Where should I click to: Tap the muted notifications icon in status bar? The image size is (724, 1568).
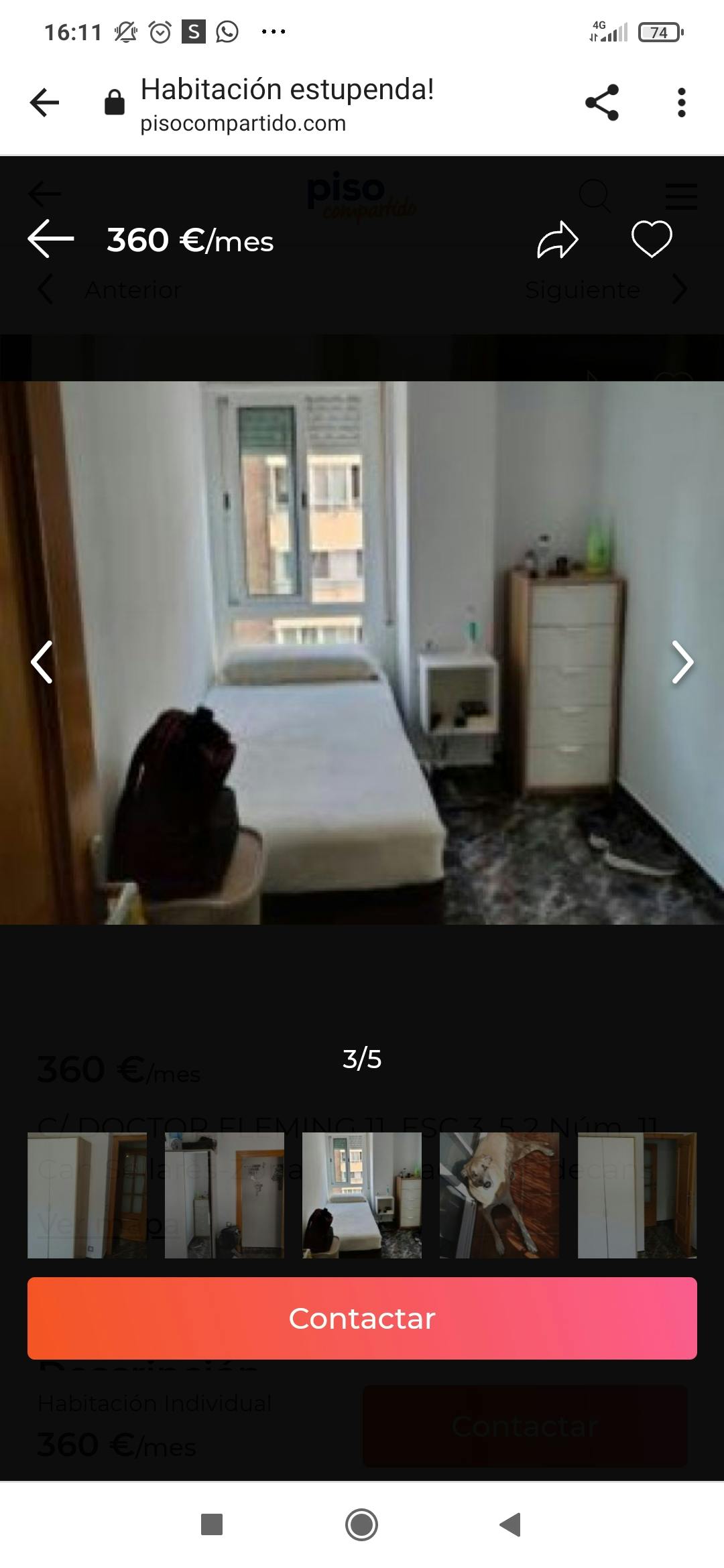pos(125,30)
